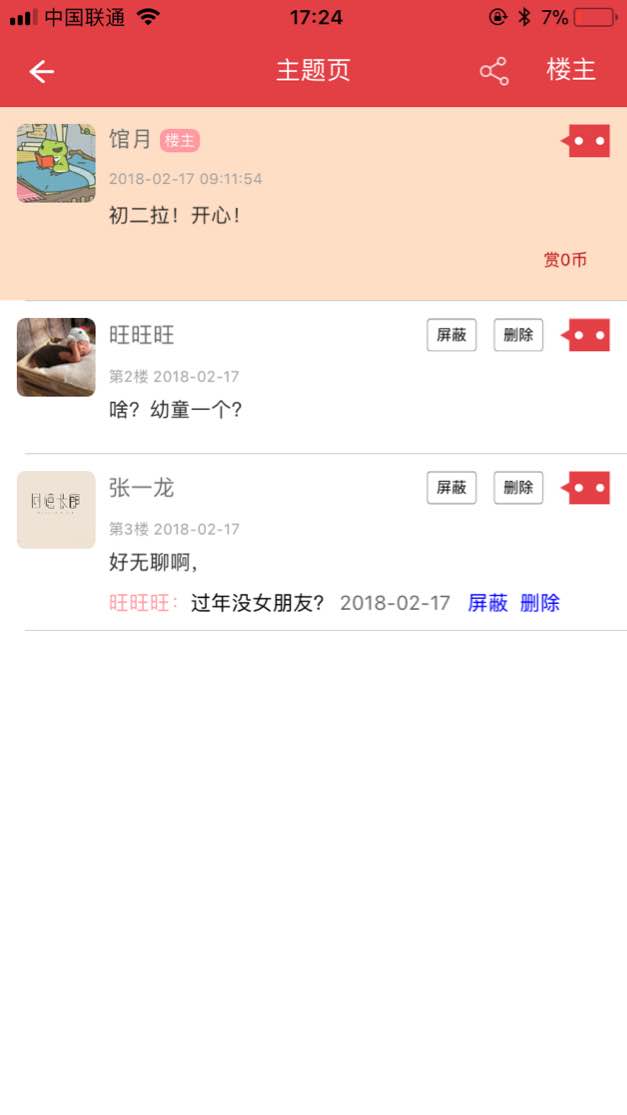Viewport: 627px width, 1115px height.
Task: Tap 赏0币 to reward the post
Action: pyautogui.click(x=565, y=260)
